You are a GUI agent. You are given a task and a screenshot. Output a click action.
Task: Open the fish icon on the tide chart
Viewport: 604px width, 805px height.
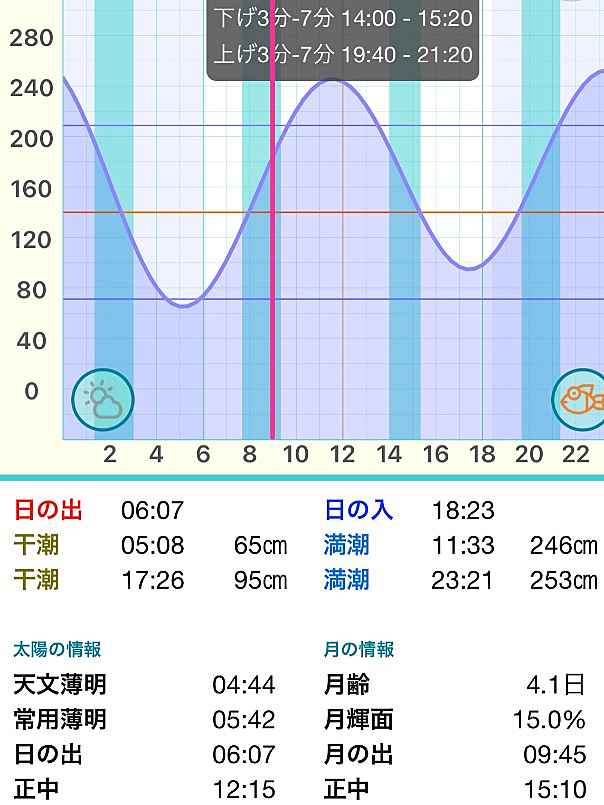coord(581,399)
